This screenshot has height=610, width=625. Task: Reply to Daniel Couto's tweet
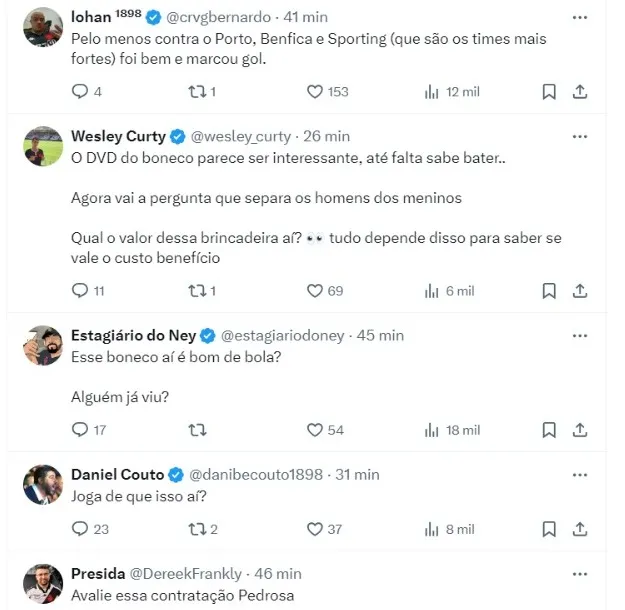pos(81,529)
